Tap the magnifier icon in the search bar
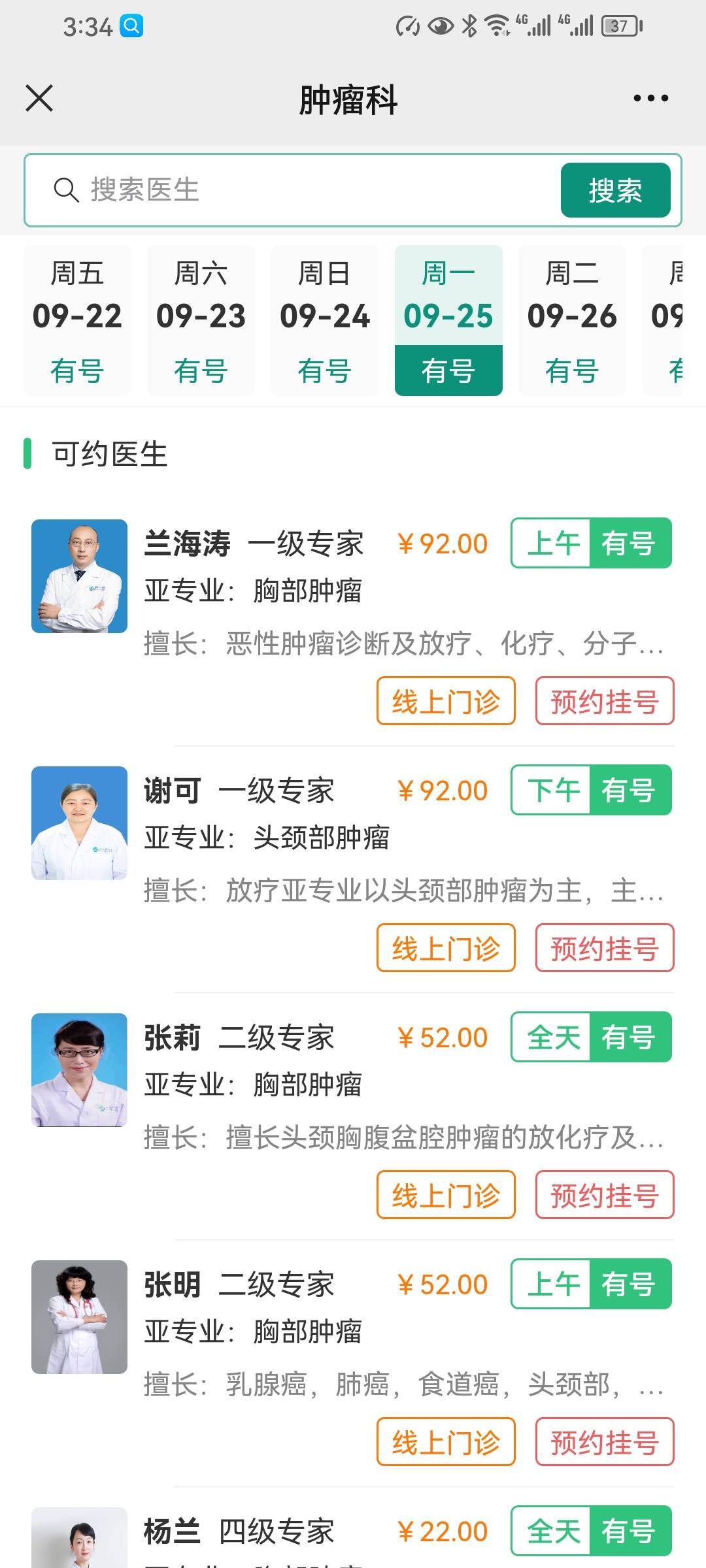 (x=64, y=189)
